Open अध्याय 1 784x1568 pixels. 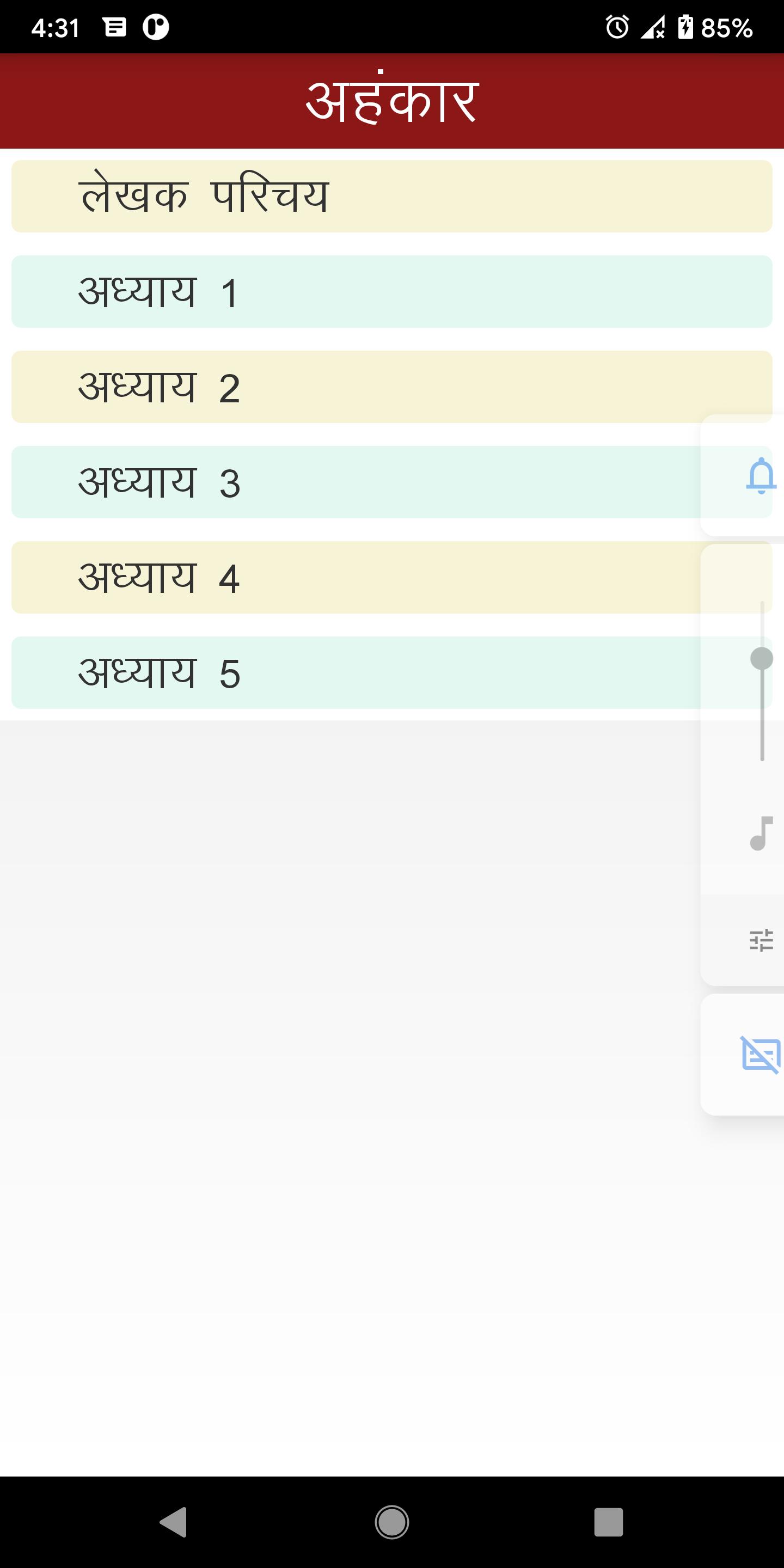(x=390, y=291)
